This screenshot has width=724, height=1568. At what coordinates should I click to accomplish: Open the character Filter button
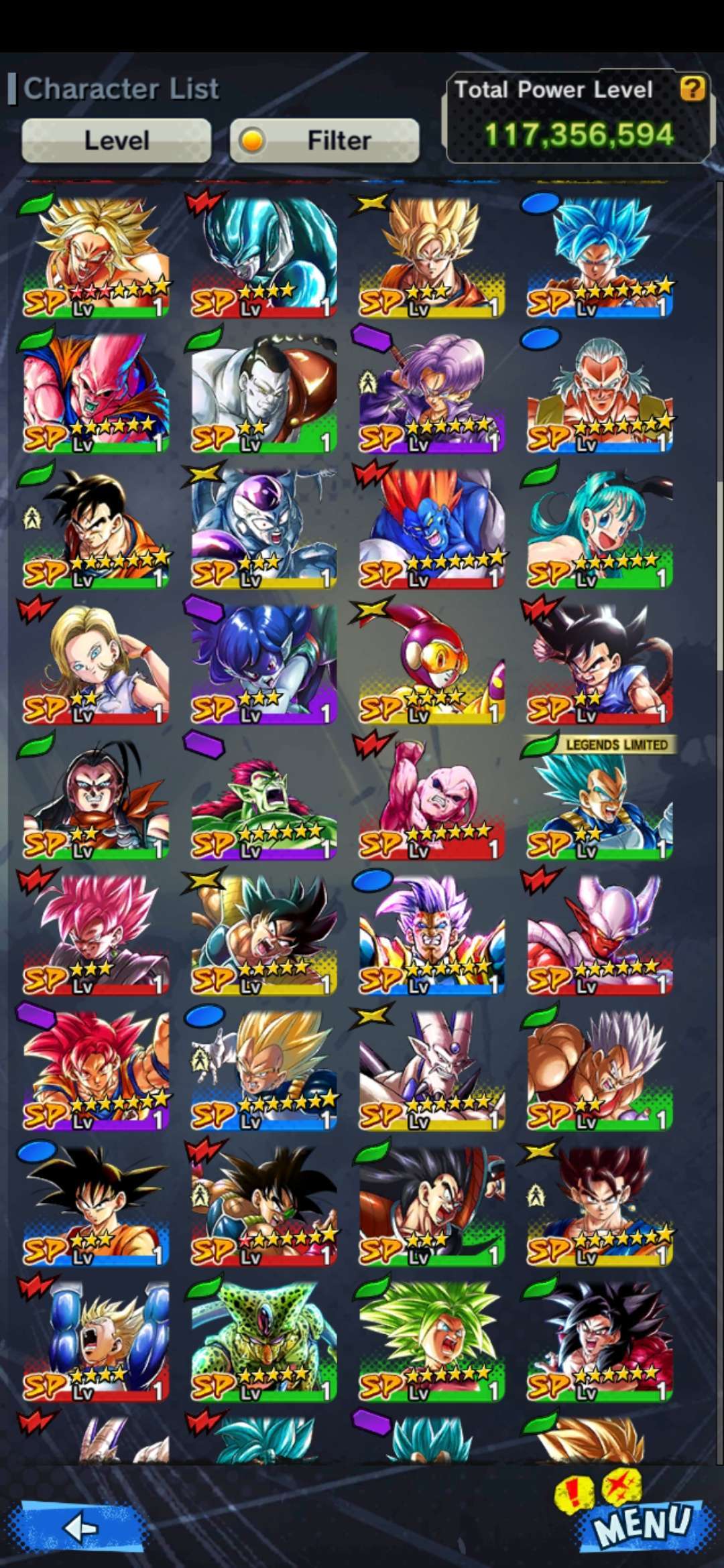(324, 140)
